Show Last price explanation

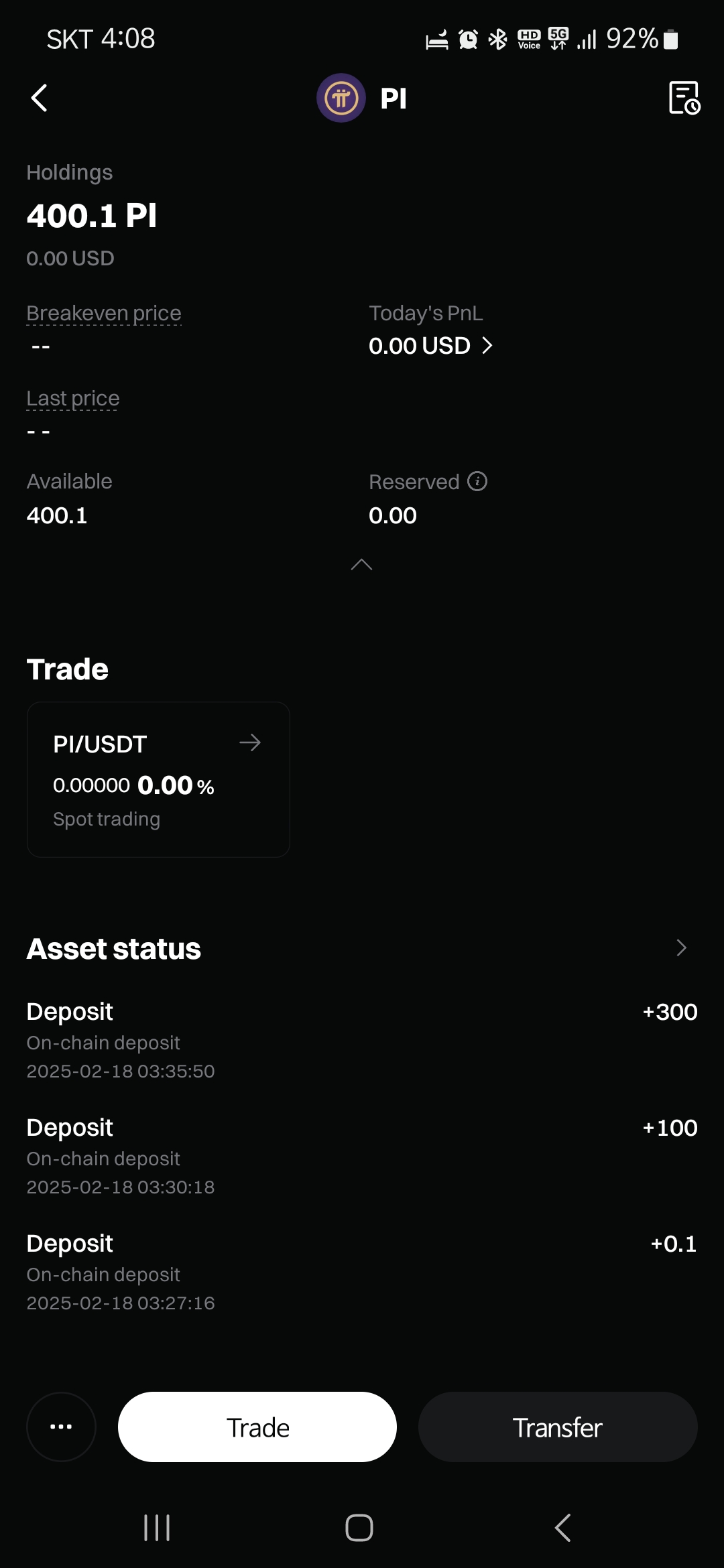[x=72, y=398]
